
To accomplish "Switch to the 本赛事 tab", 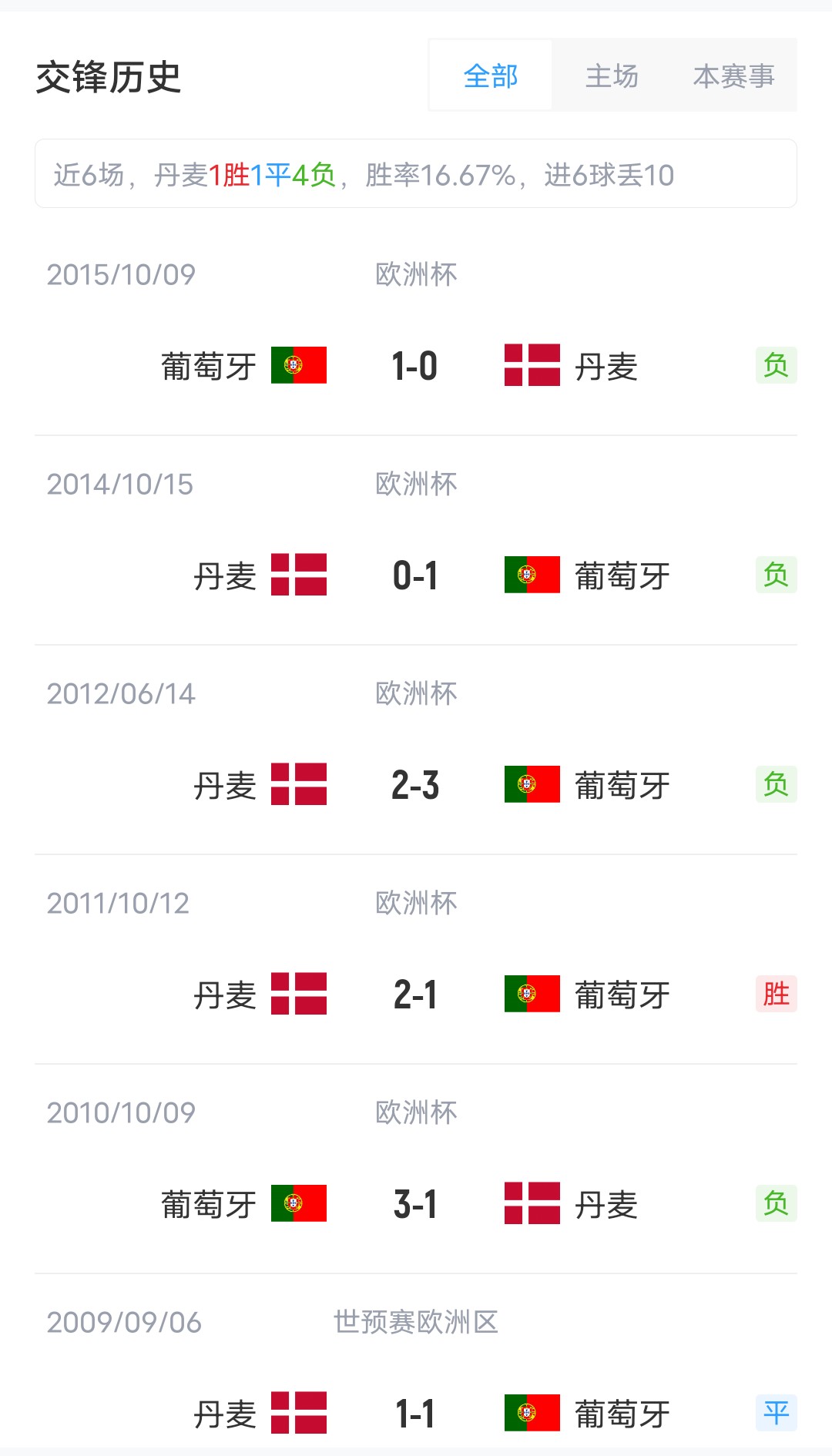I will [733, 76].
